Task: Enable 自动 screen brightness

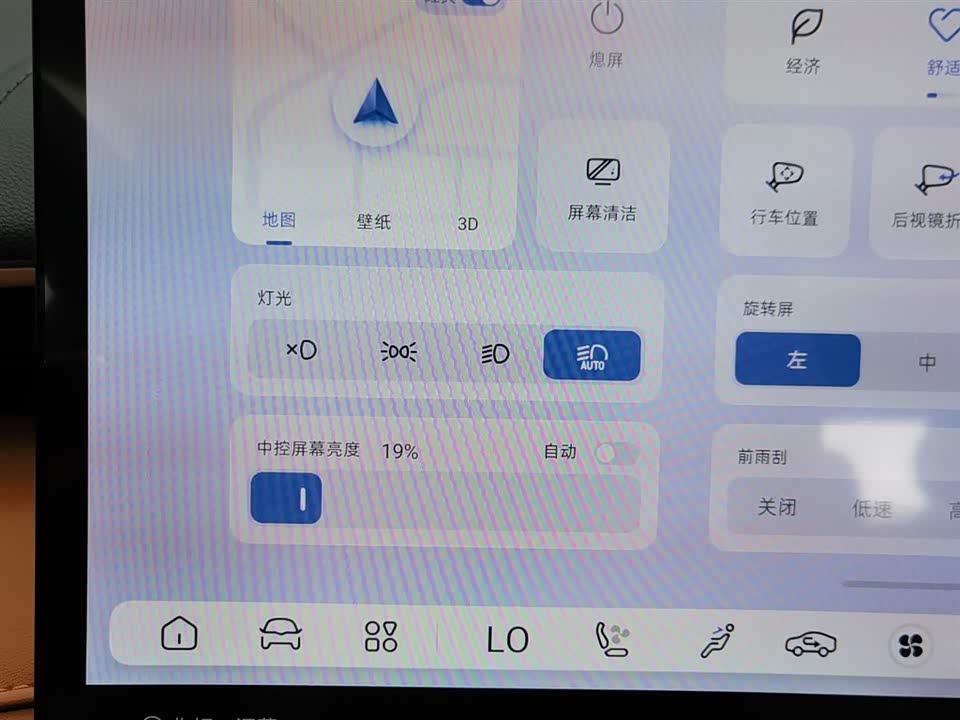Action: [616, 453]
